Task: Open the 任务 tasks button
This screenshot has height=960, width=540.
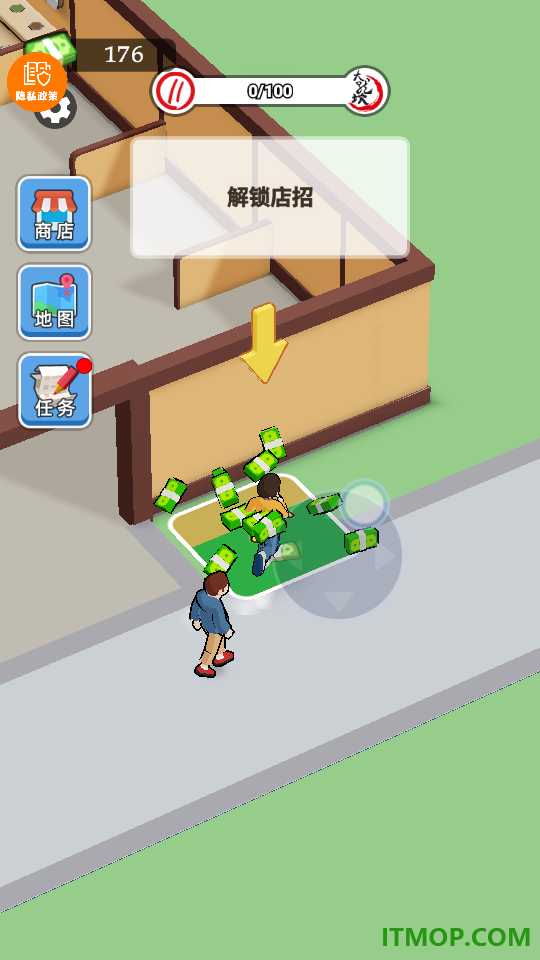Action: pos(54,391)
